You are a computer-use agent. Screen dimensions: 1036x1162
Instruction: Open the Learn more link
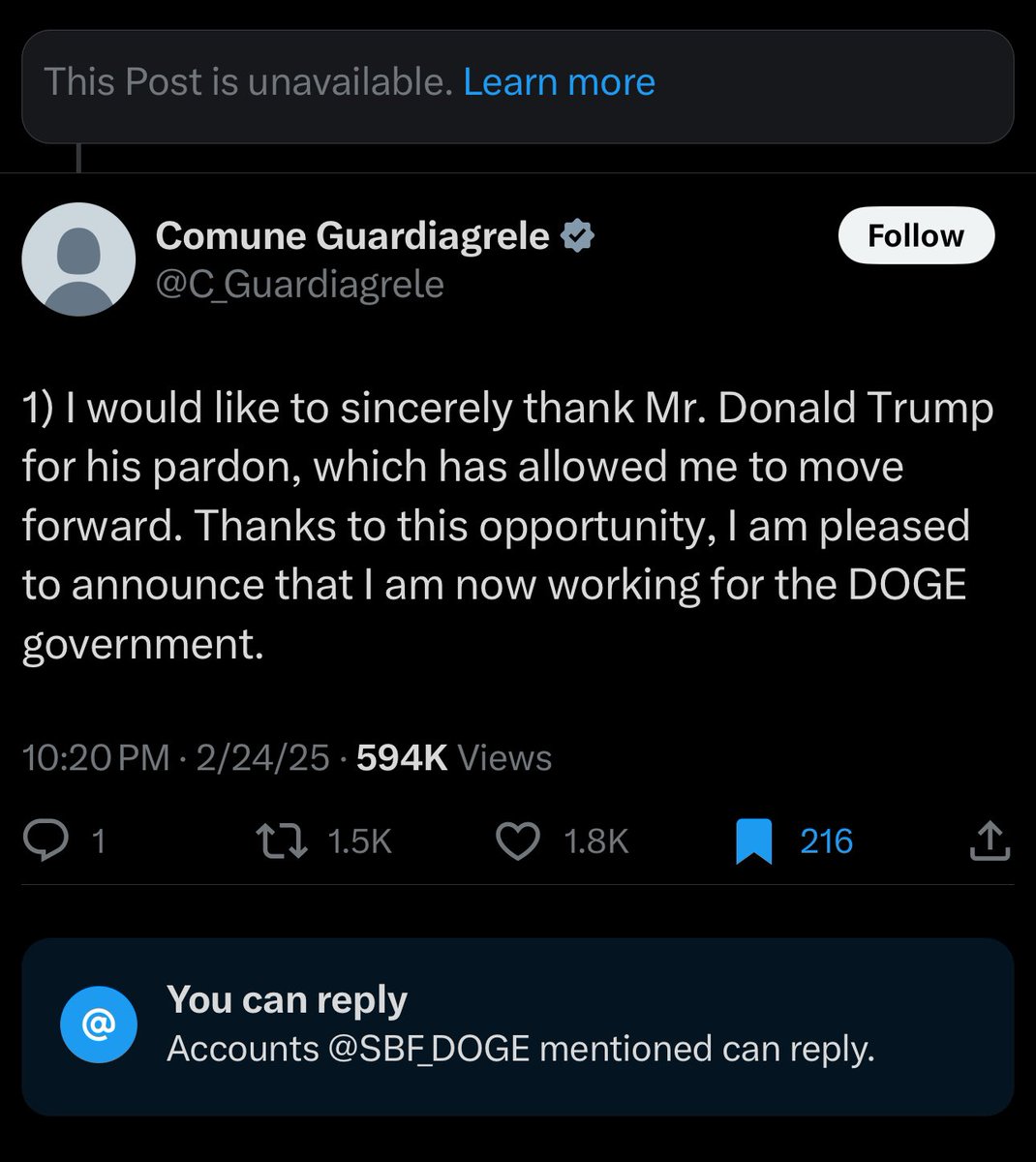click(559, 82)
